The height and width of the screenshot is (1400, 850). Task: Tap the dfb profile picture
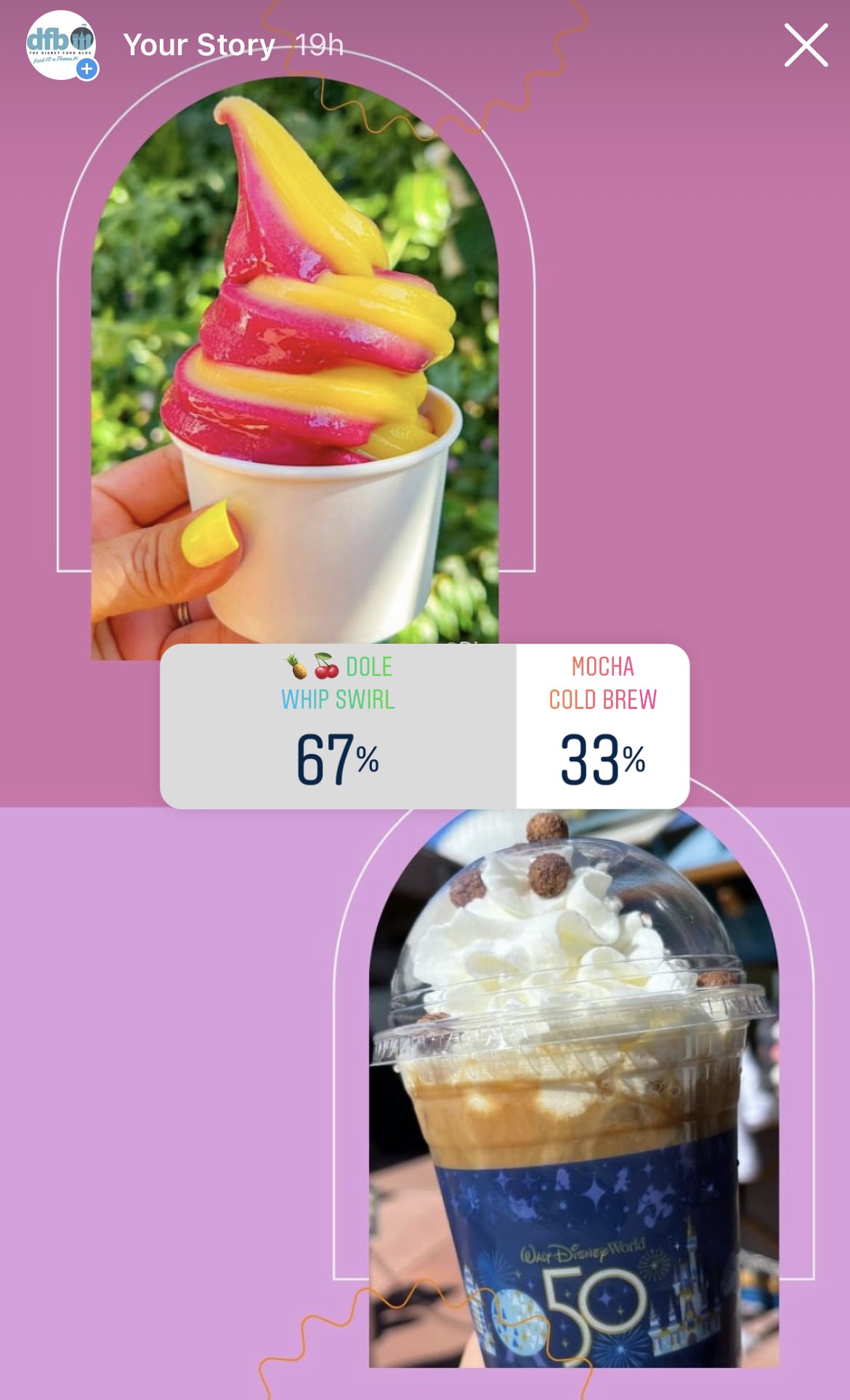pos(61,45)
